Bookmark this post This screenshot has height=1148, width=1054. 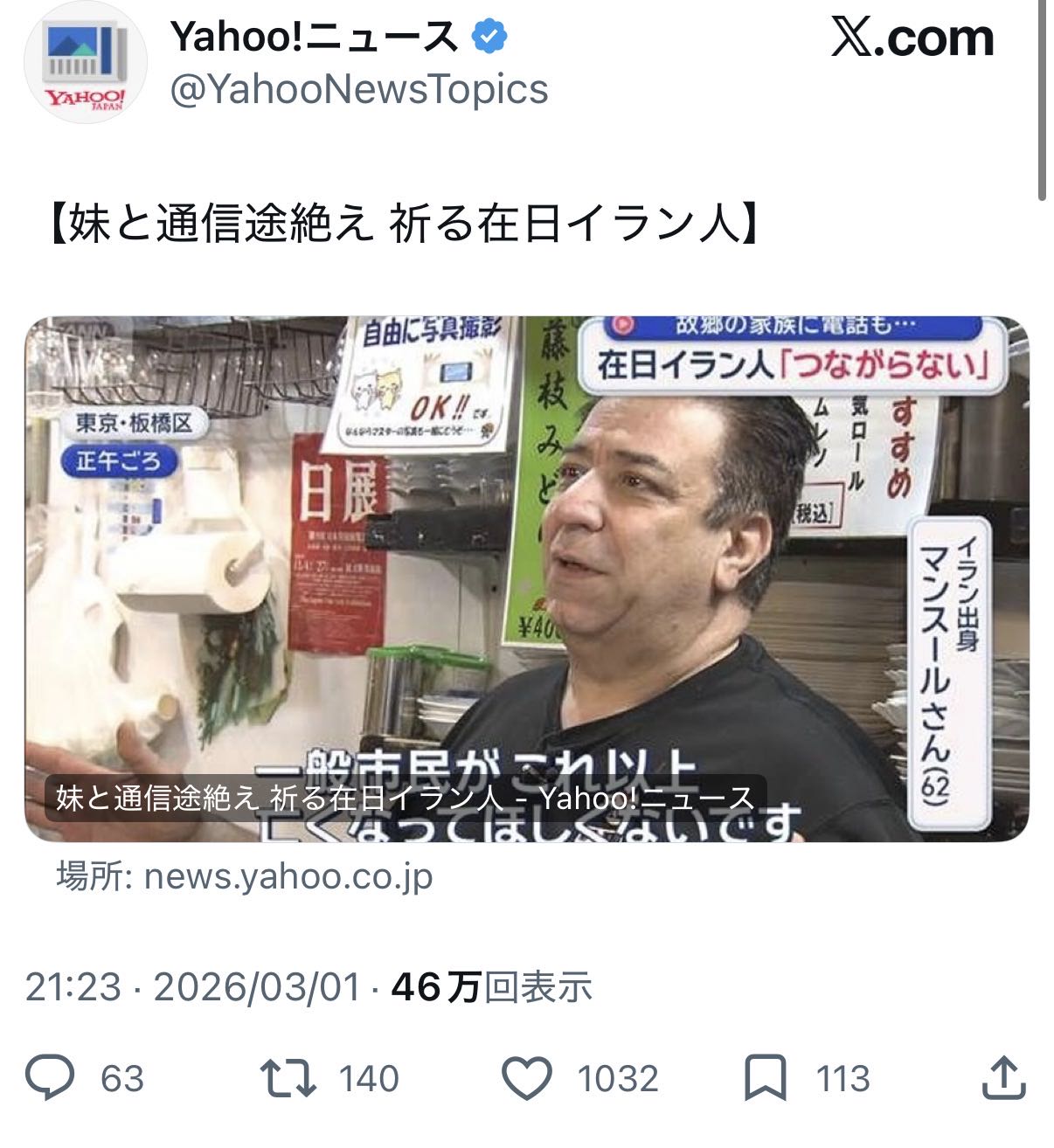point(765,1078)
